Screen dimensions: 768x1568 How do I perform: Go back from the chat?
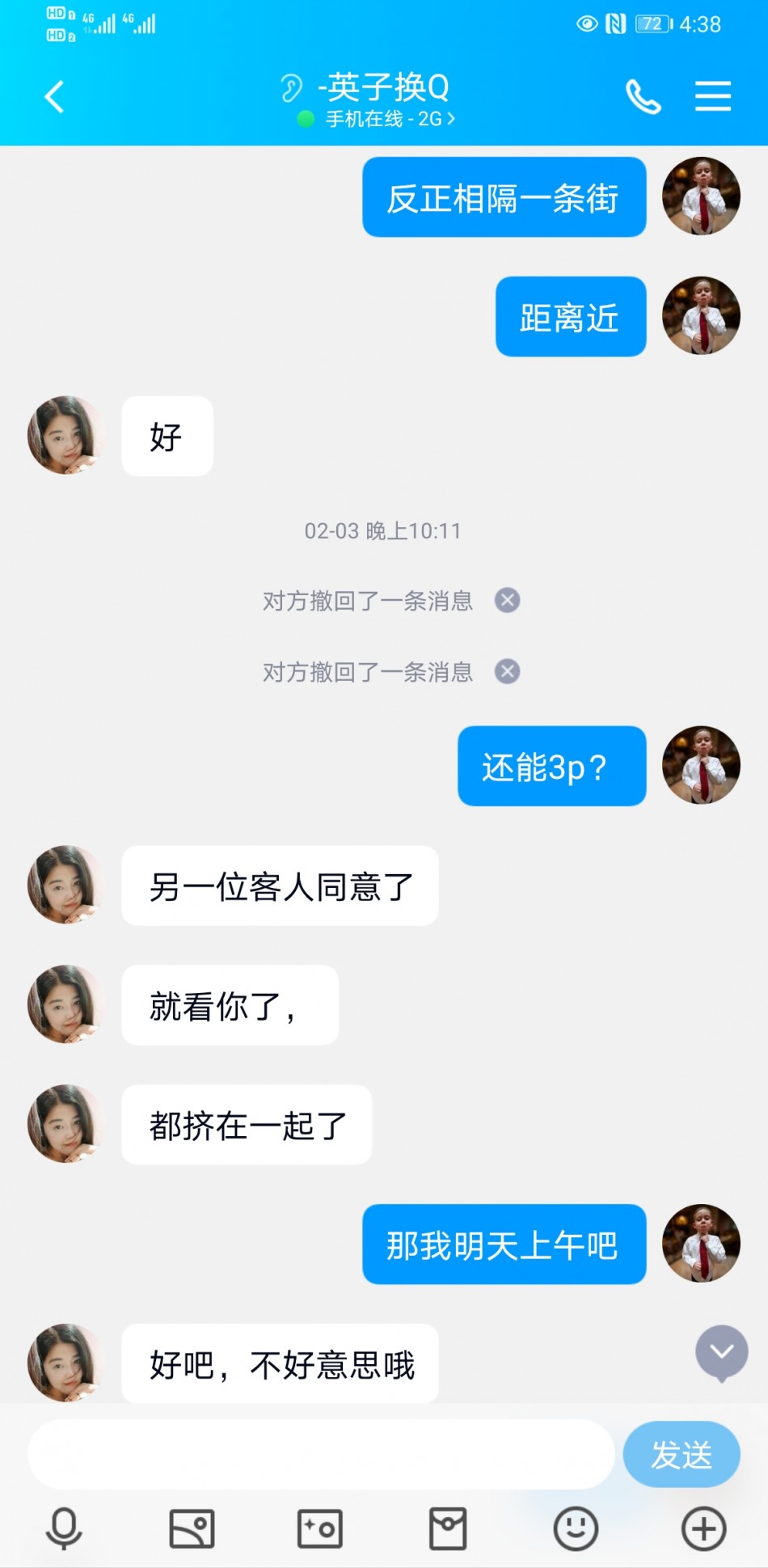[x=54, y=97]
